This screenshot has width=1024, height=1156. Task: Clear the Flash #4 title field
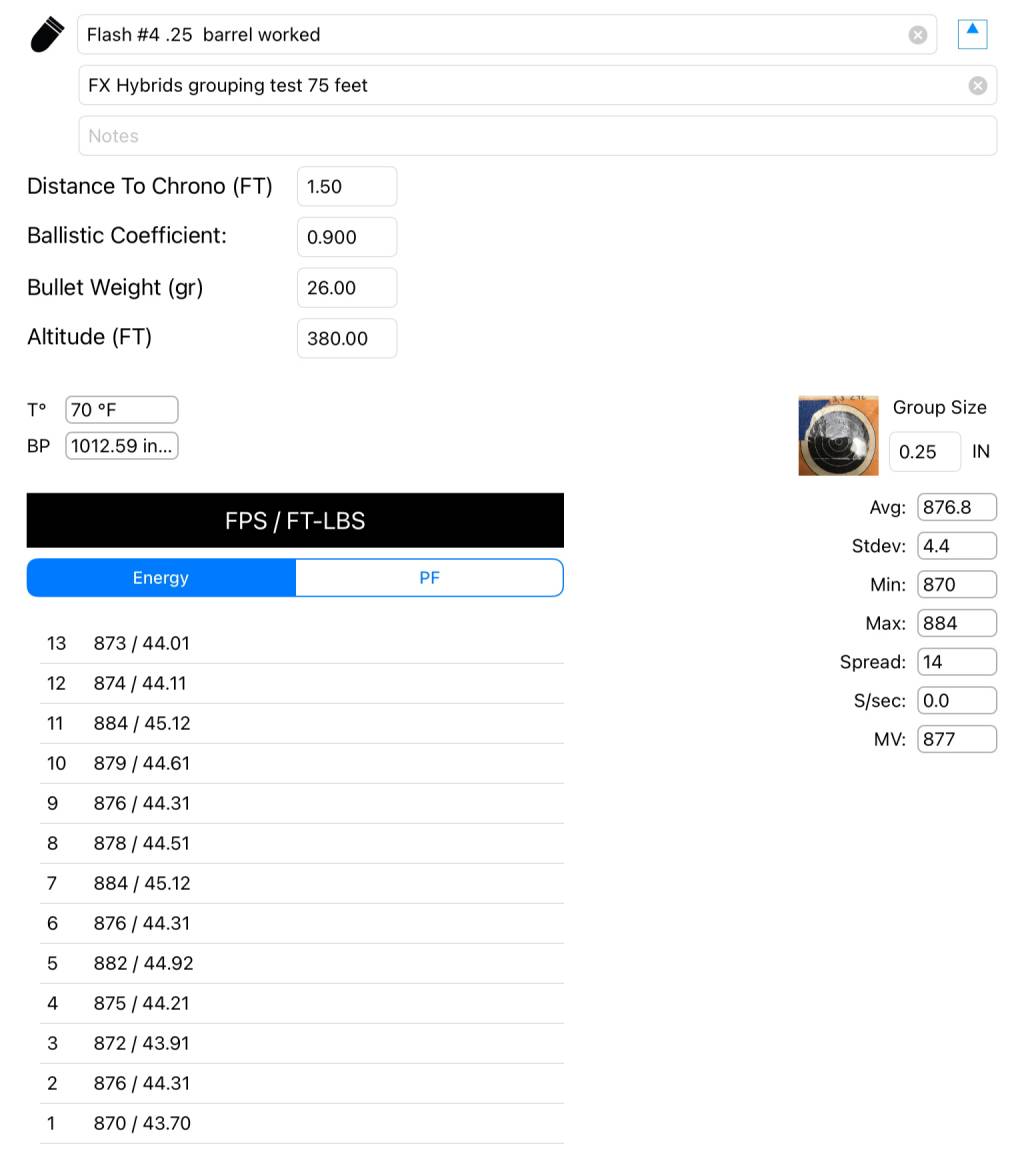click(x=917, y=35)
